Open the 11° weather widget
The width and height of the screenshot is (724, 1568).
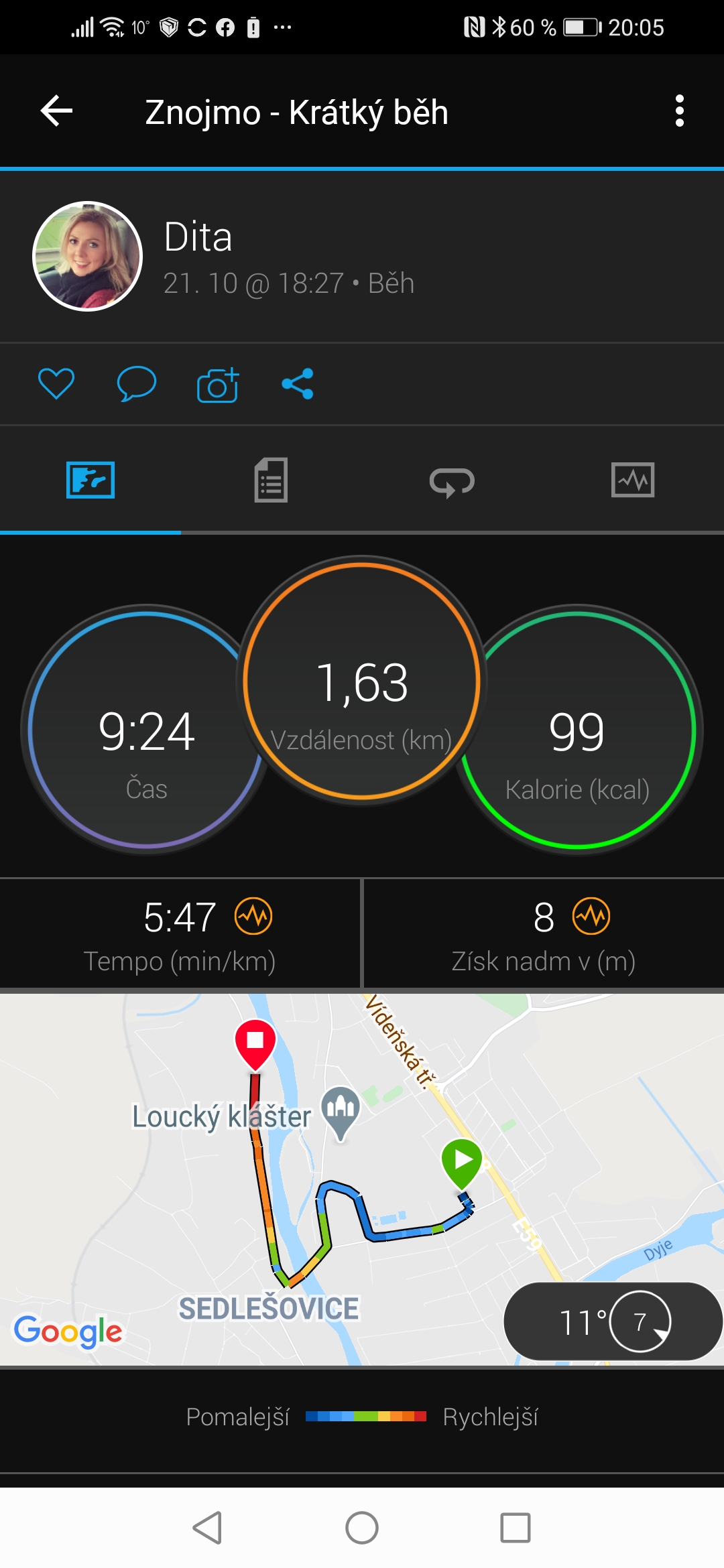tap(613, 1321)
